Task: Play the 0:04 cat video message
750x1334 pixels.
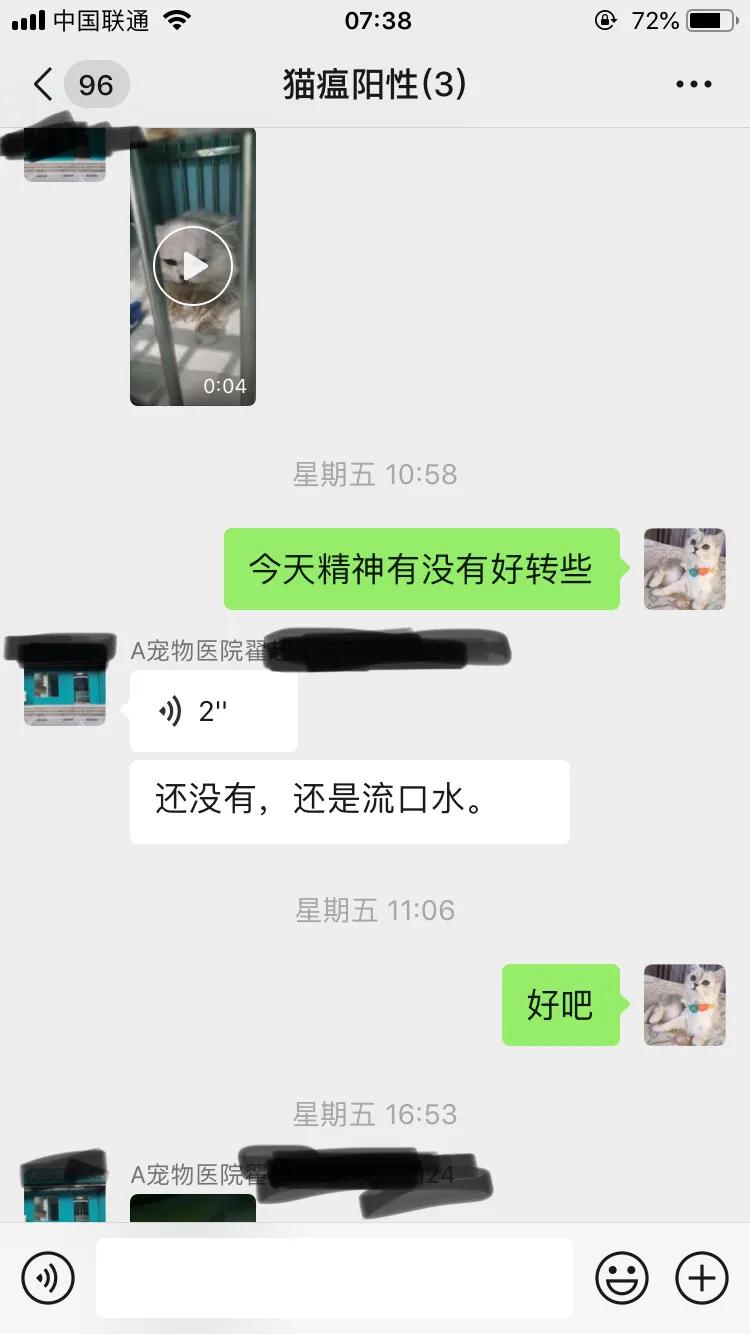Action: (x=193, y=265)
